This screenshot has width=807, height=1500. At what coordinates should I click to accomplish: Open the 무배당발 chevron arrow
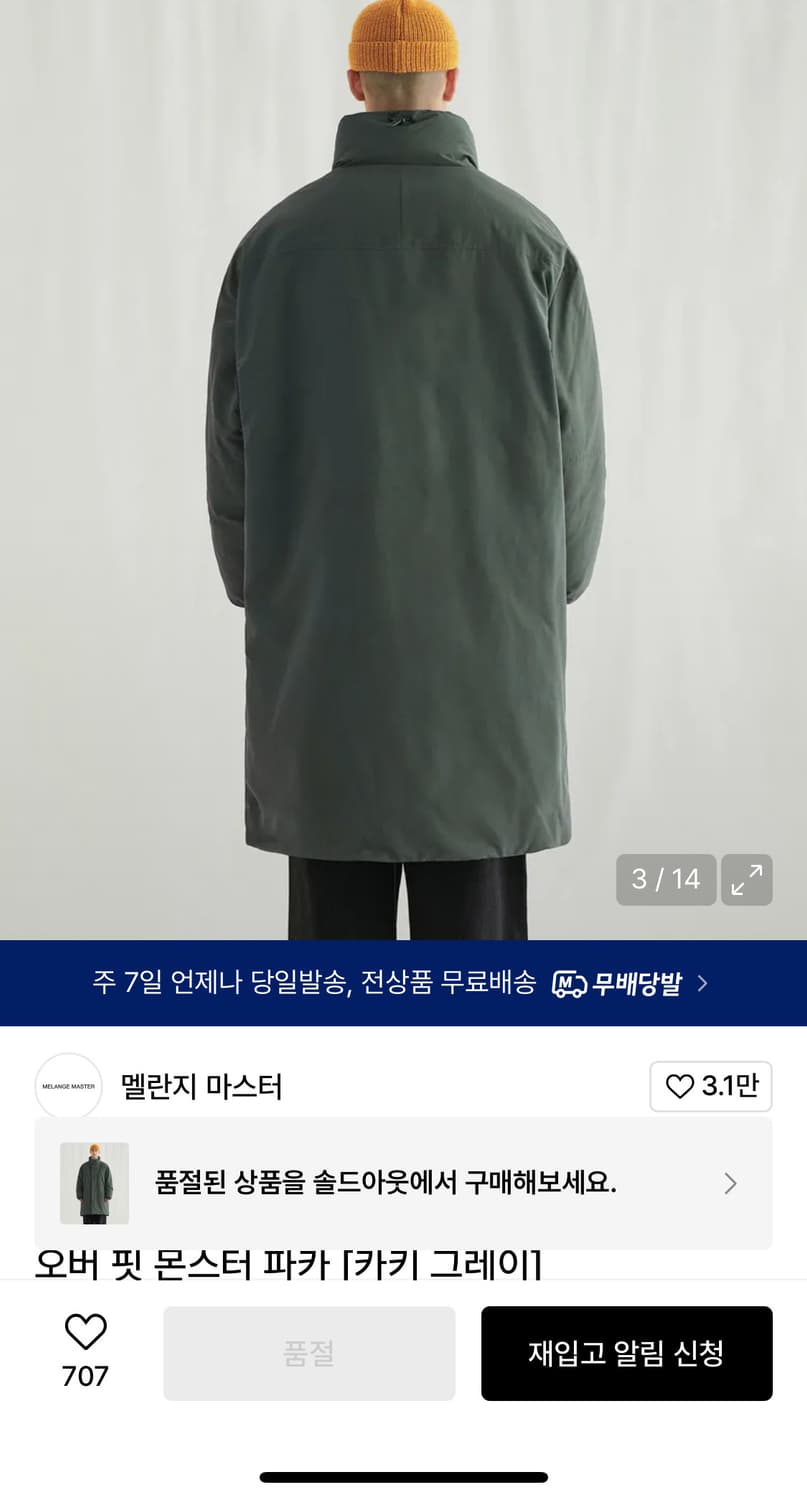click(x=703, y=983)
